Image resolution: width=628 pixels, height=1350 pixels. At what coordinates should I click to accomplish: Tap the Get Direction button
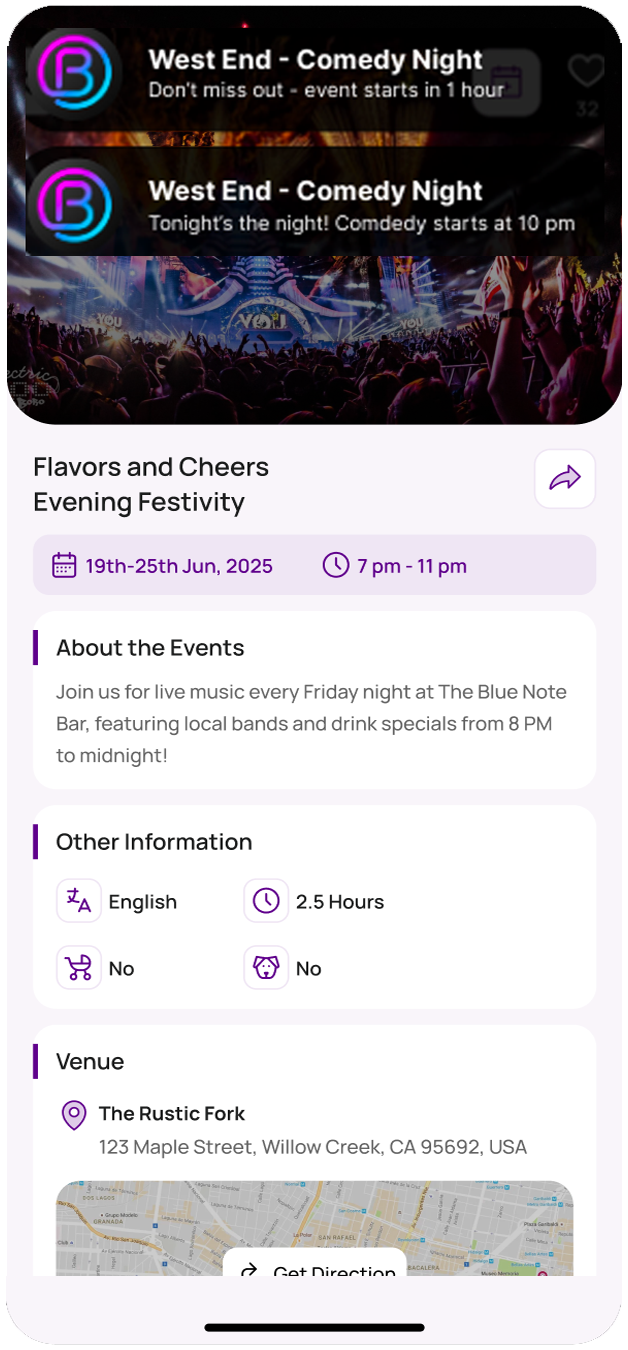(314, 1265)
